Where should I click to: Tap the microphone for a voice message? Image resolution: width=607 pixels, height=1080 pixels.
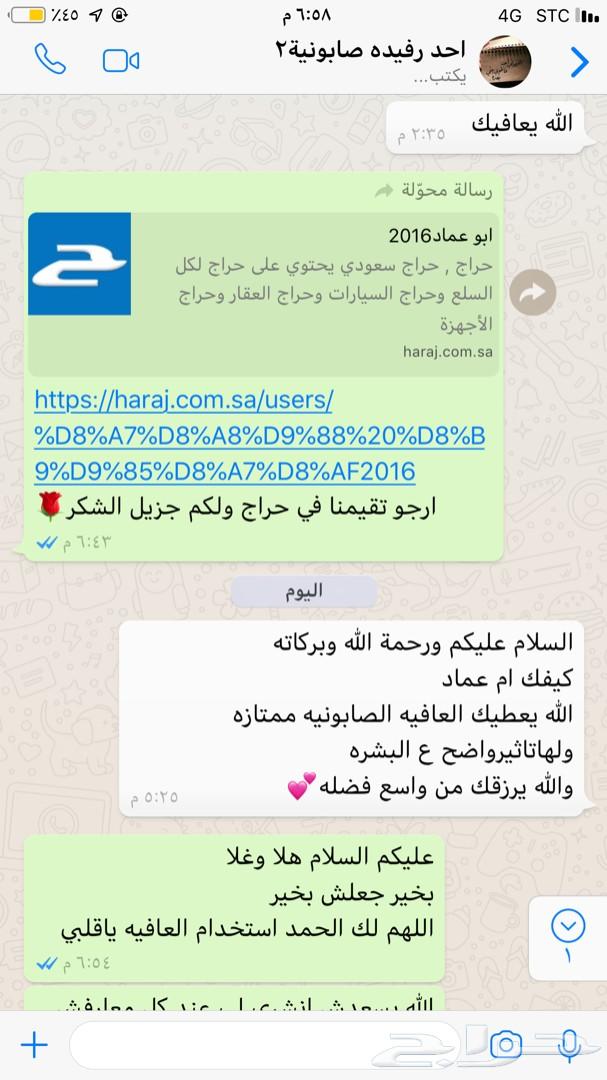coord(568,1046)
